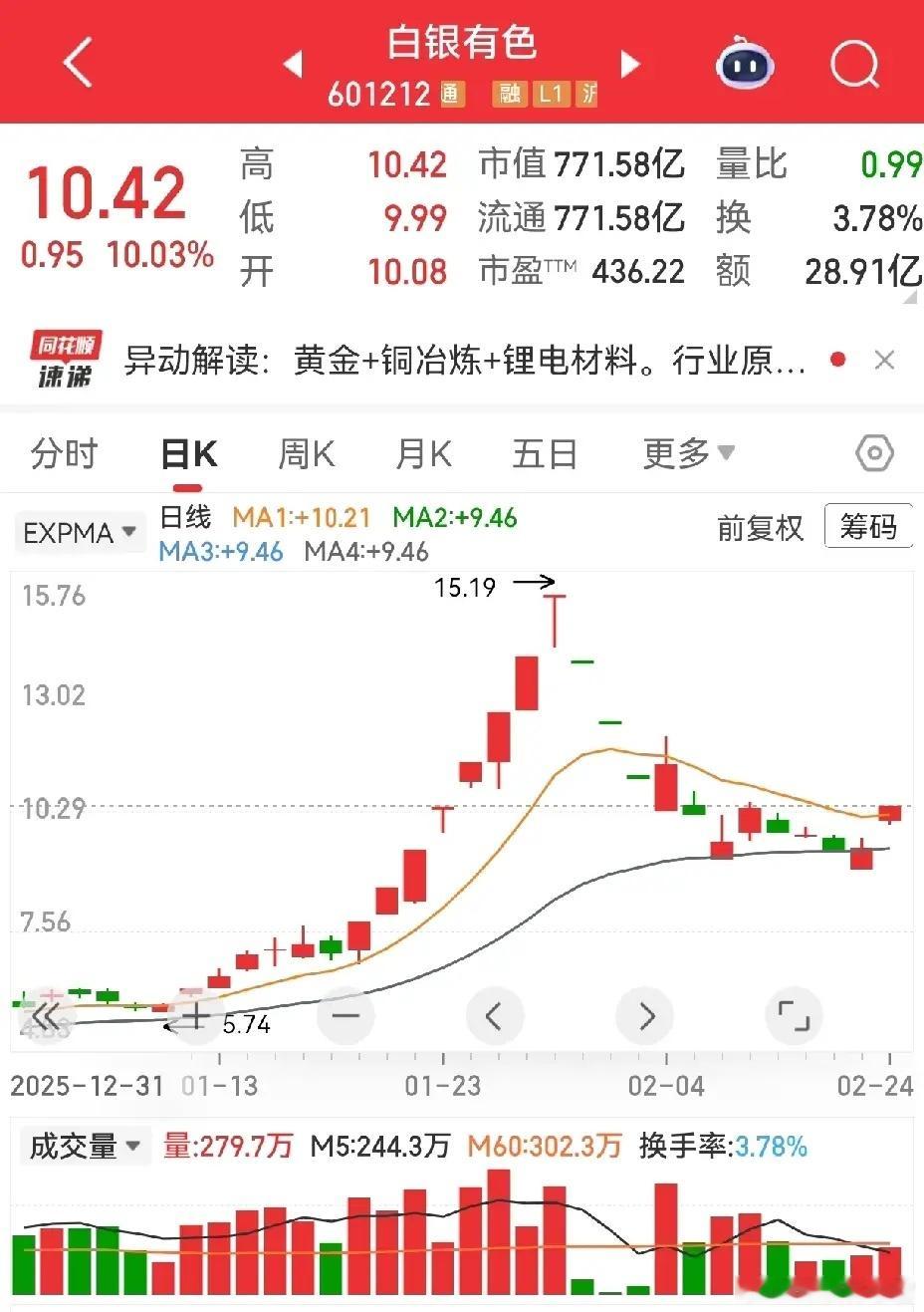The width and height of the screenshot is (924, 1312).
Task: Select the 日K tab
Action: tap(188, 455)
